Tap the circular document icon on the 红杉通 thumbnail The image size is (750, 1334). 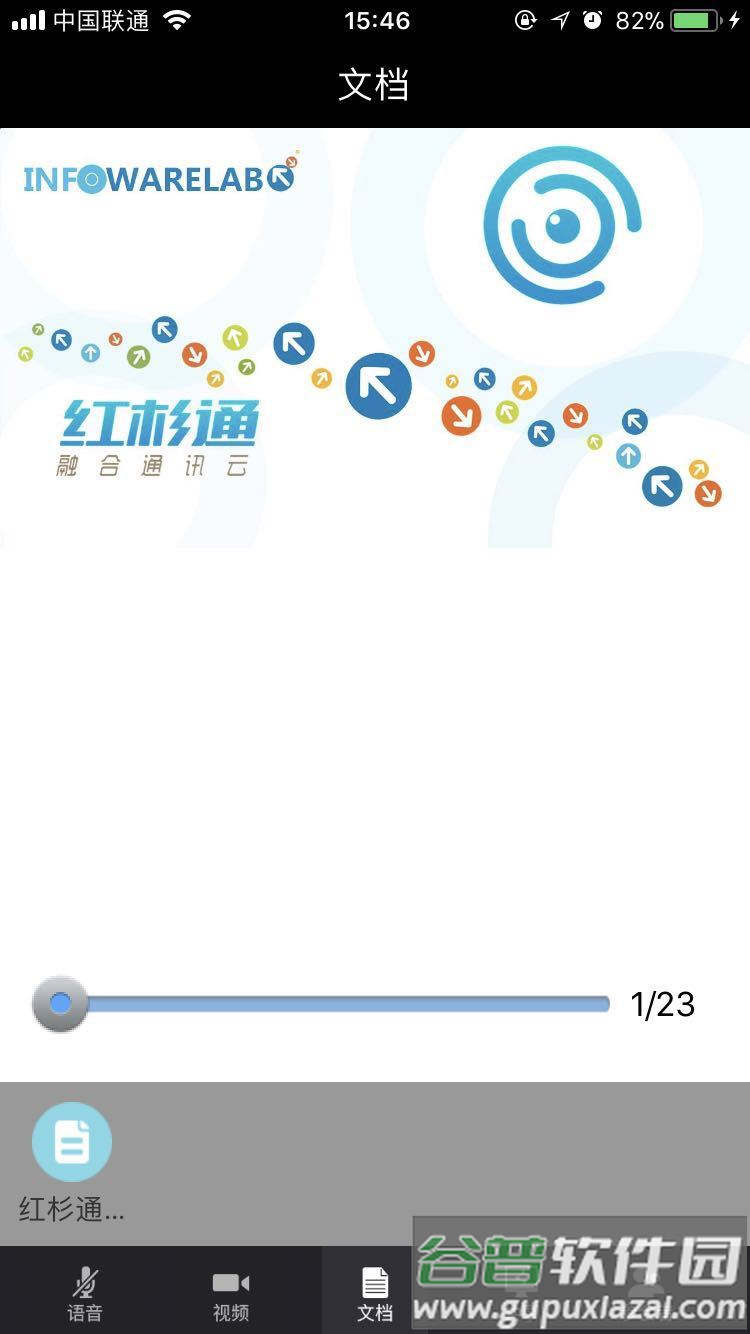pyautogui.click(x=71, y=1141)
